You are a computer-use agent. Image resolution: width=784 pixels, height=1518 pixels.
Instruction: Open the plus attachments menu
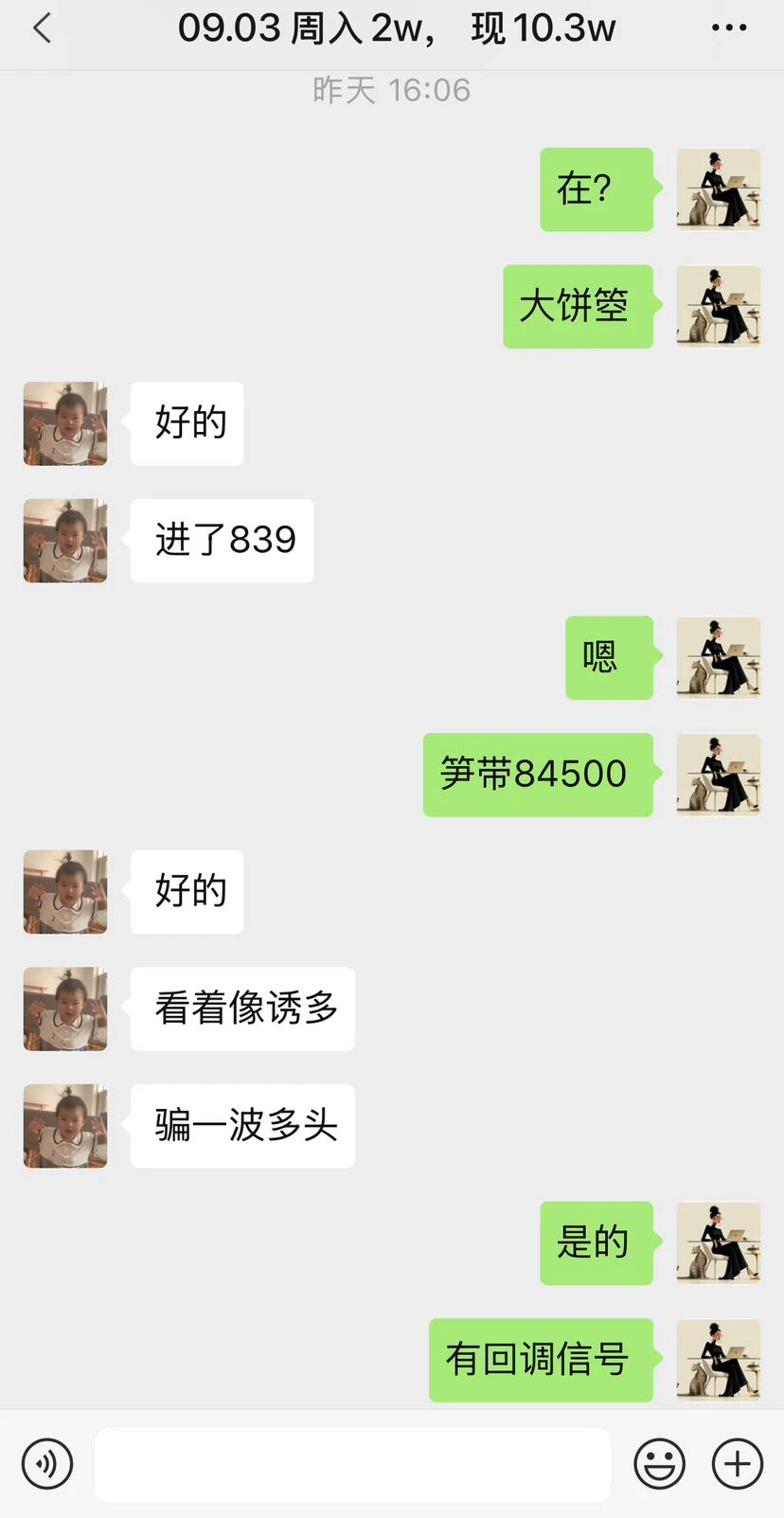click(x=738, y=1464)
